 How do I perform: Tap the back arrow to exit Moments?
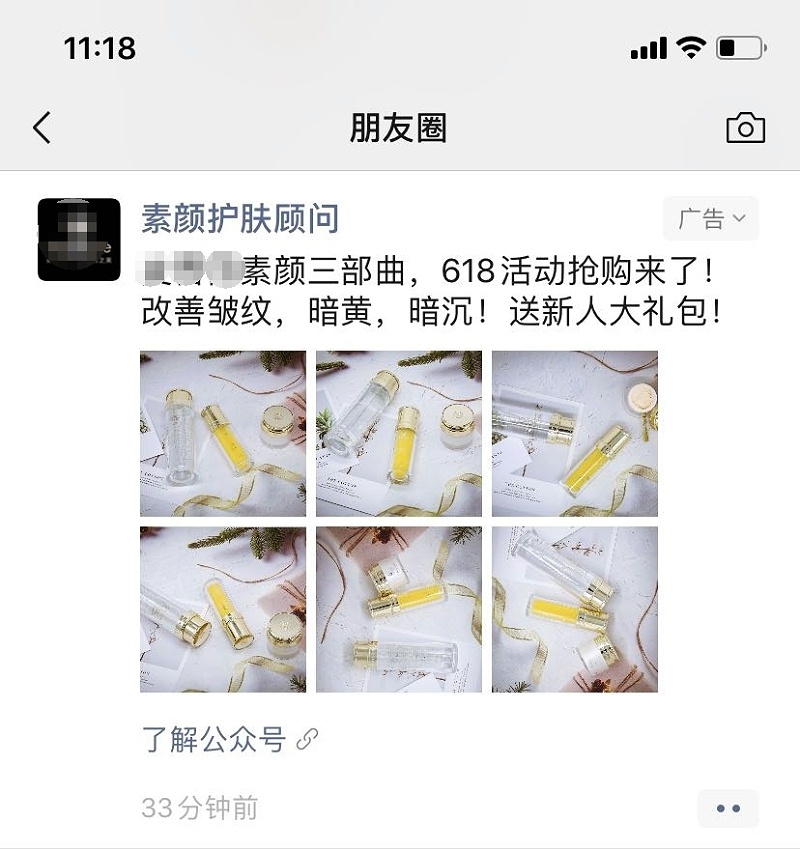click(x=42, y=128)
